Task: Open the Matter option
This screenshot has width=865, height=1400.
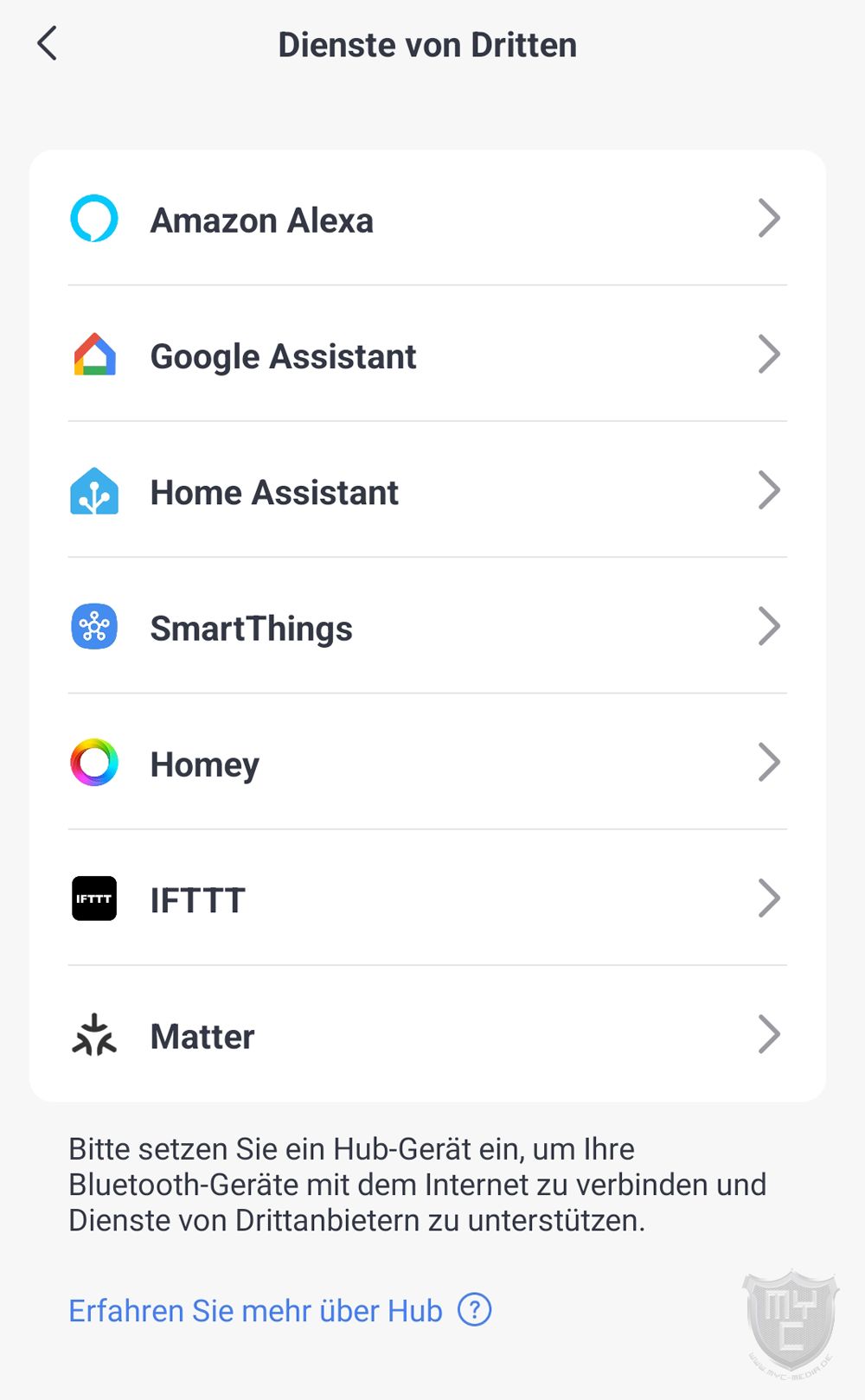Action: [x=427, y=1034]
